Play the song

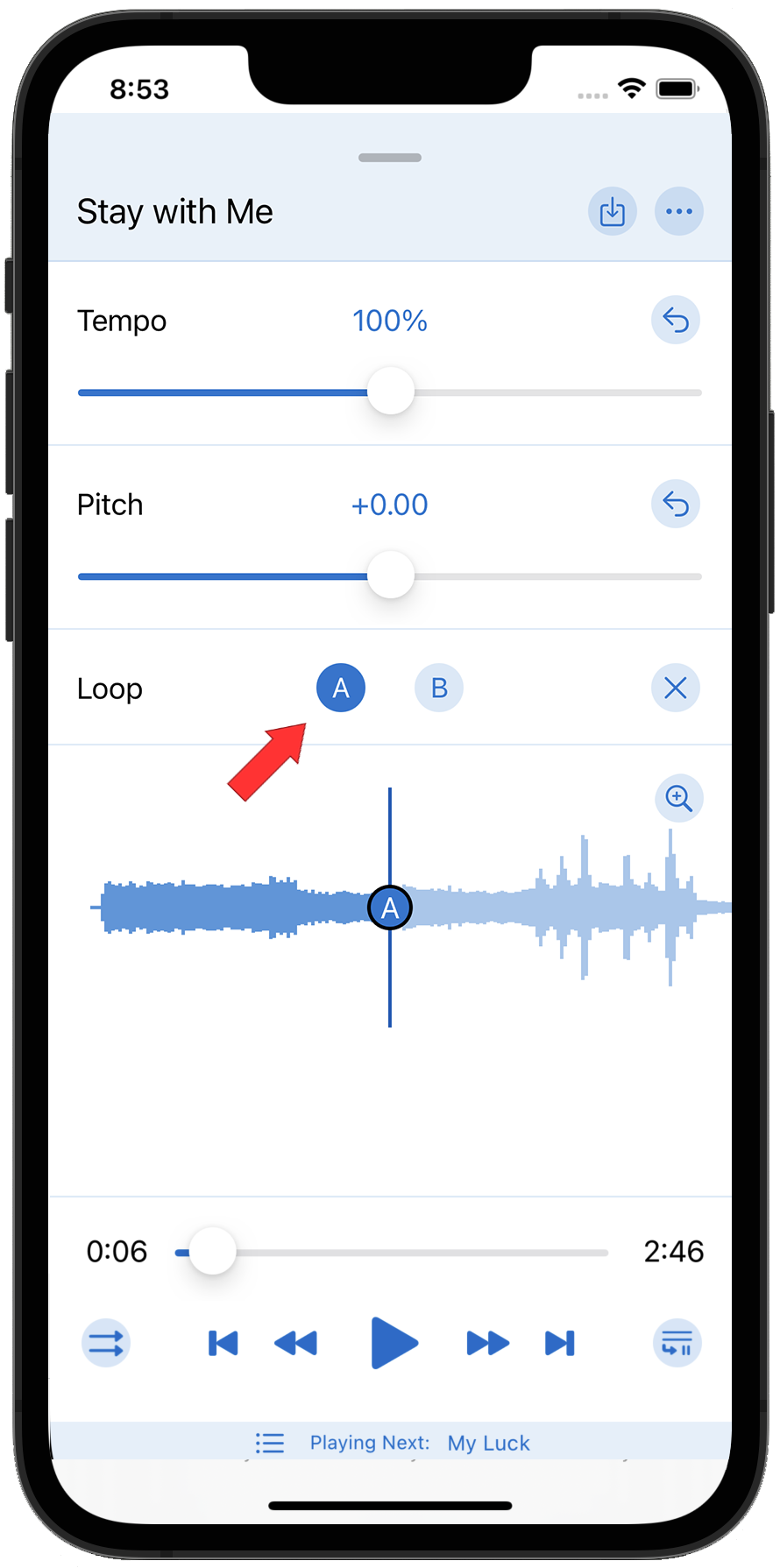[x=393, y=1343]
